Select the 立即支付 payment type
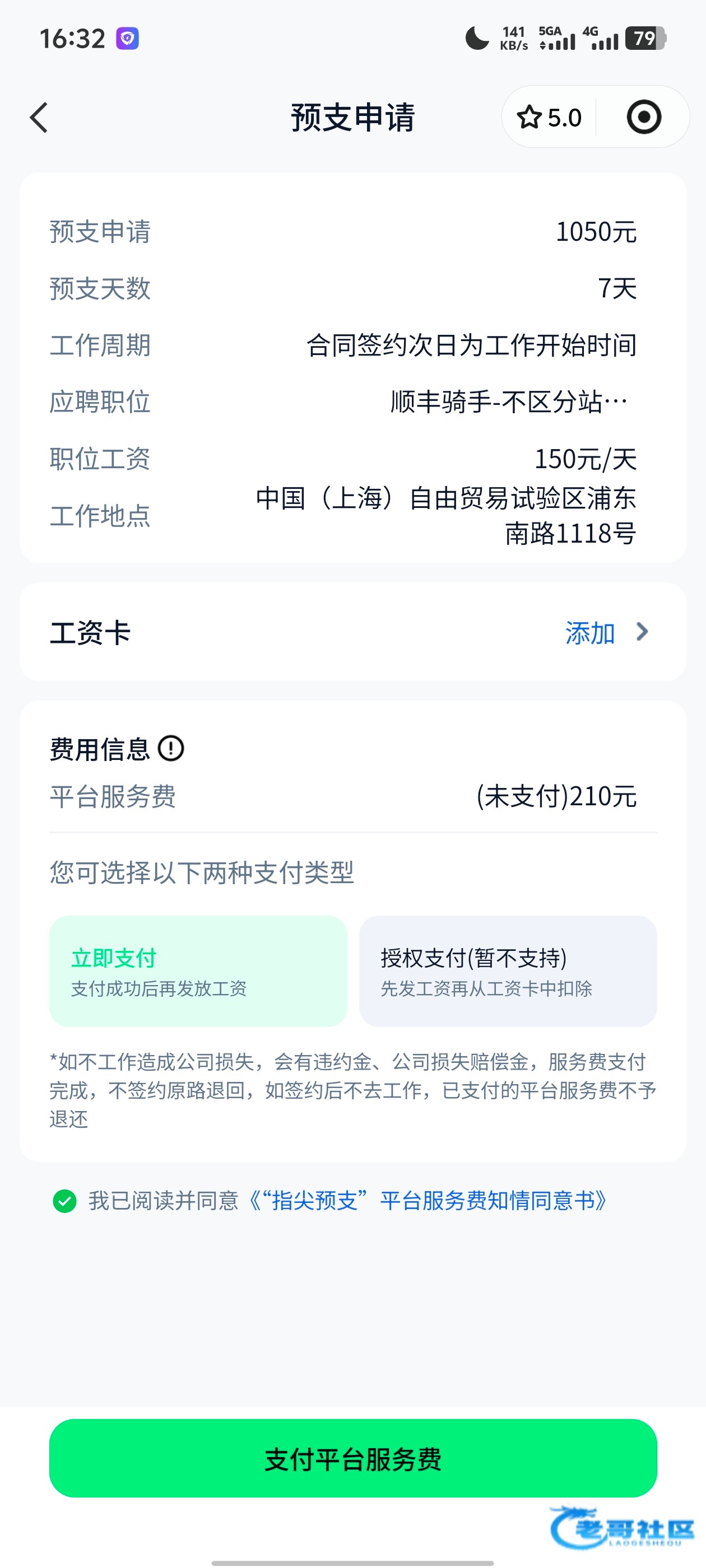The height and width of the screenshot is (1568, 706). click(198, 971)
